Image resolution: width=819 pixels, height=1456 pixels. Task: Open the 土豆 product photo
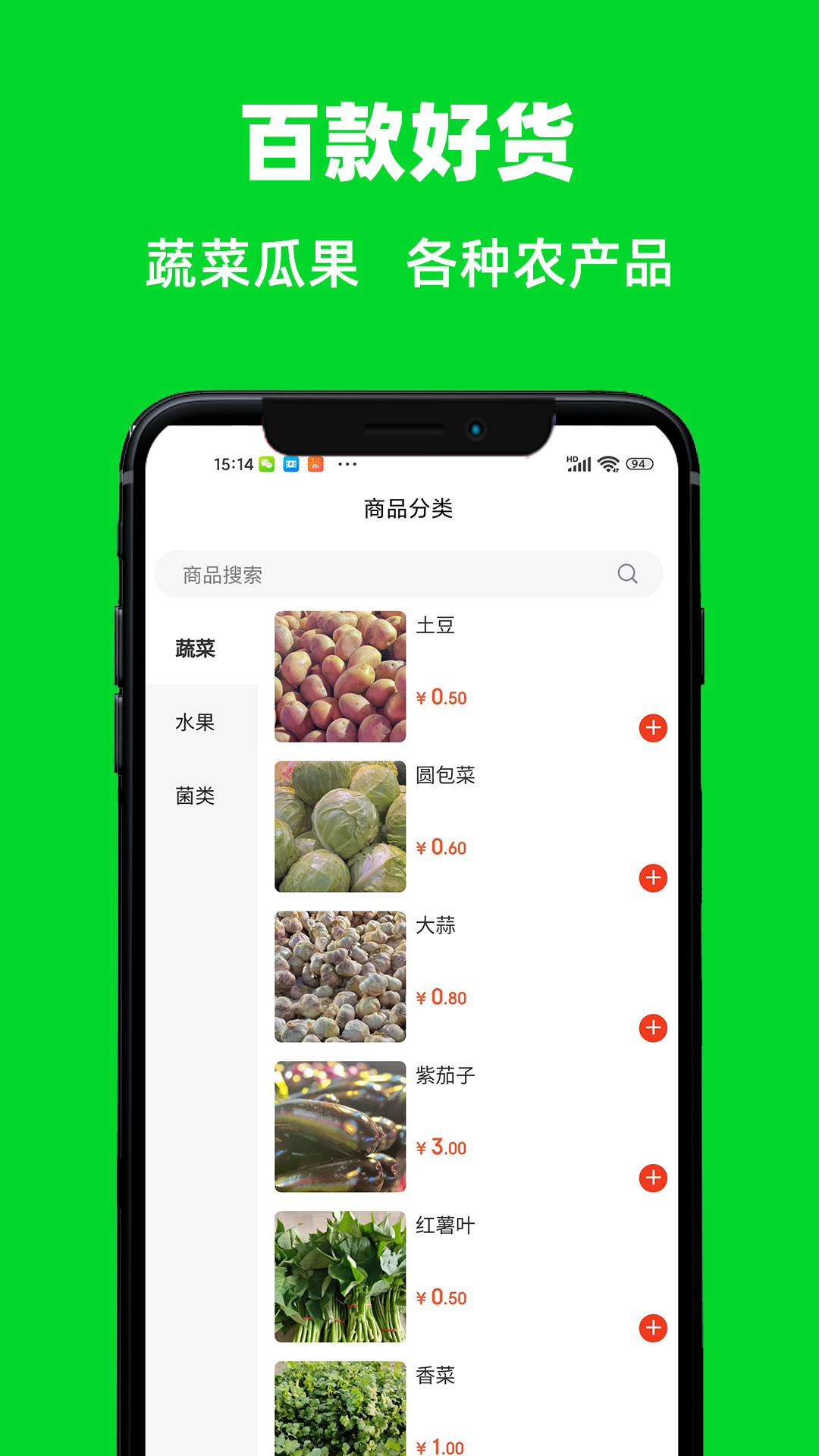pos(340,675)
